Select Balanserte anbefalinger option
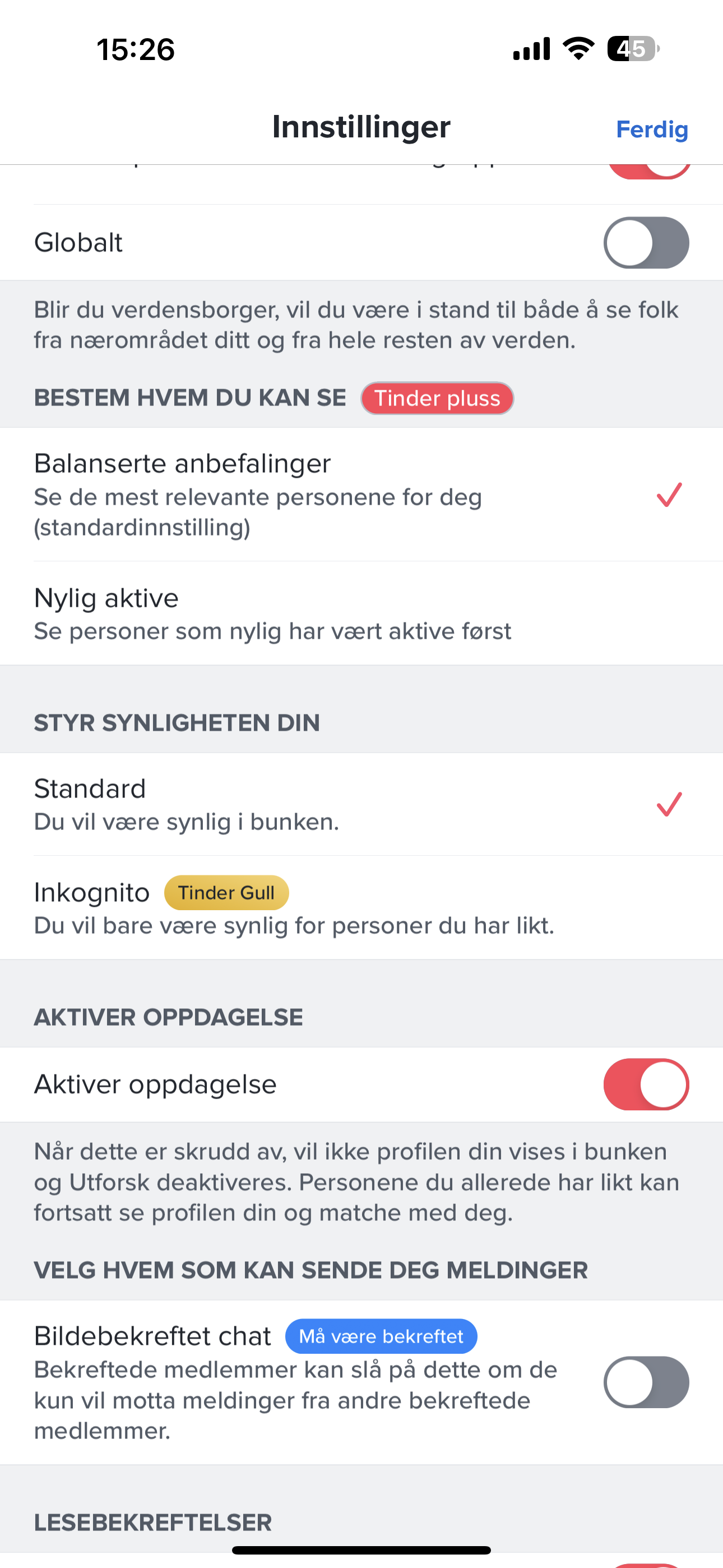723x1568 pixels. 361,494
